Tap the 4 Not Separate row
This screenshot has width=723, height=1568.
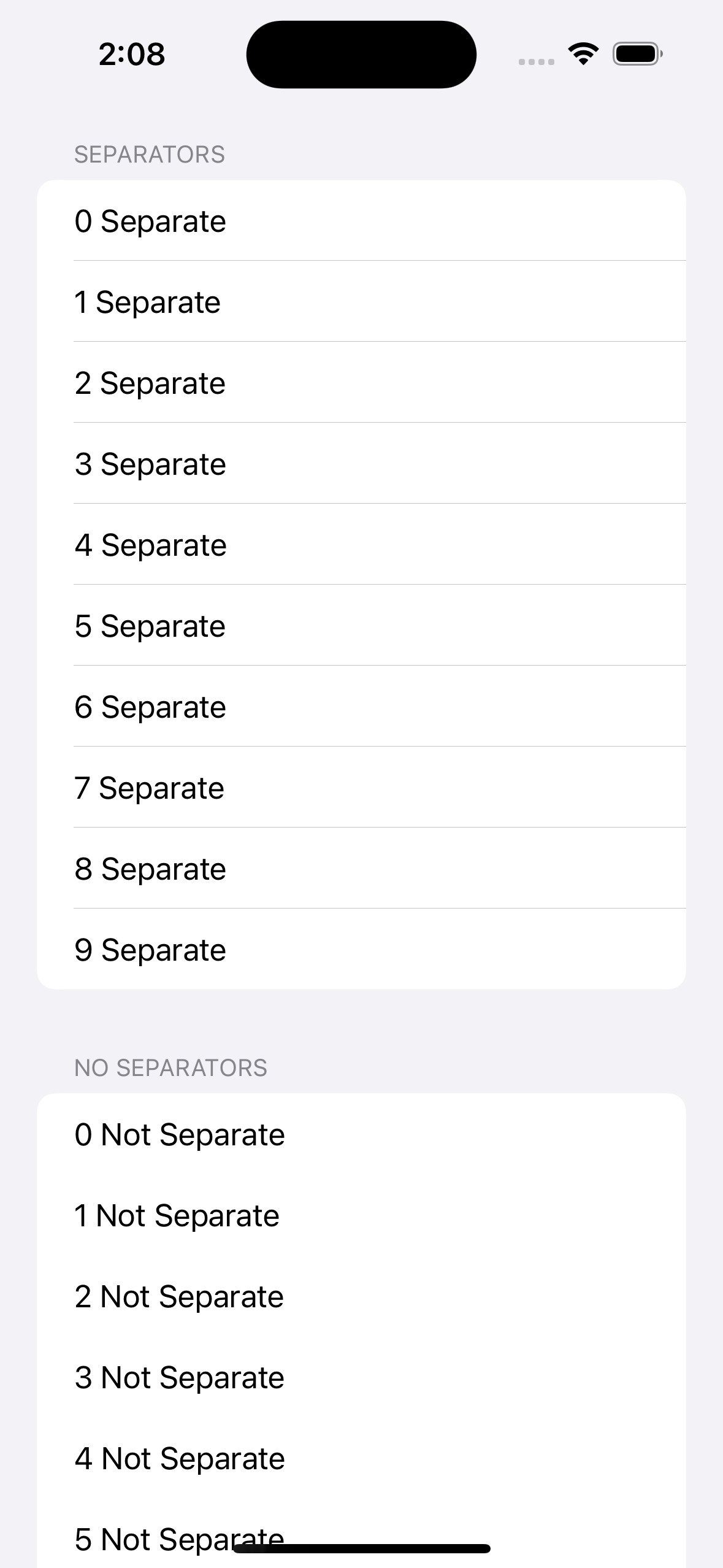click(x=361, y=1458)
